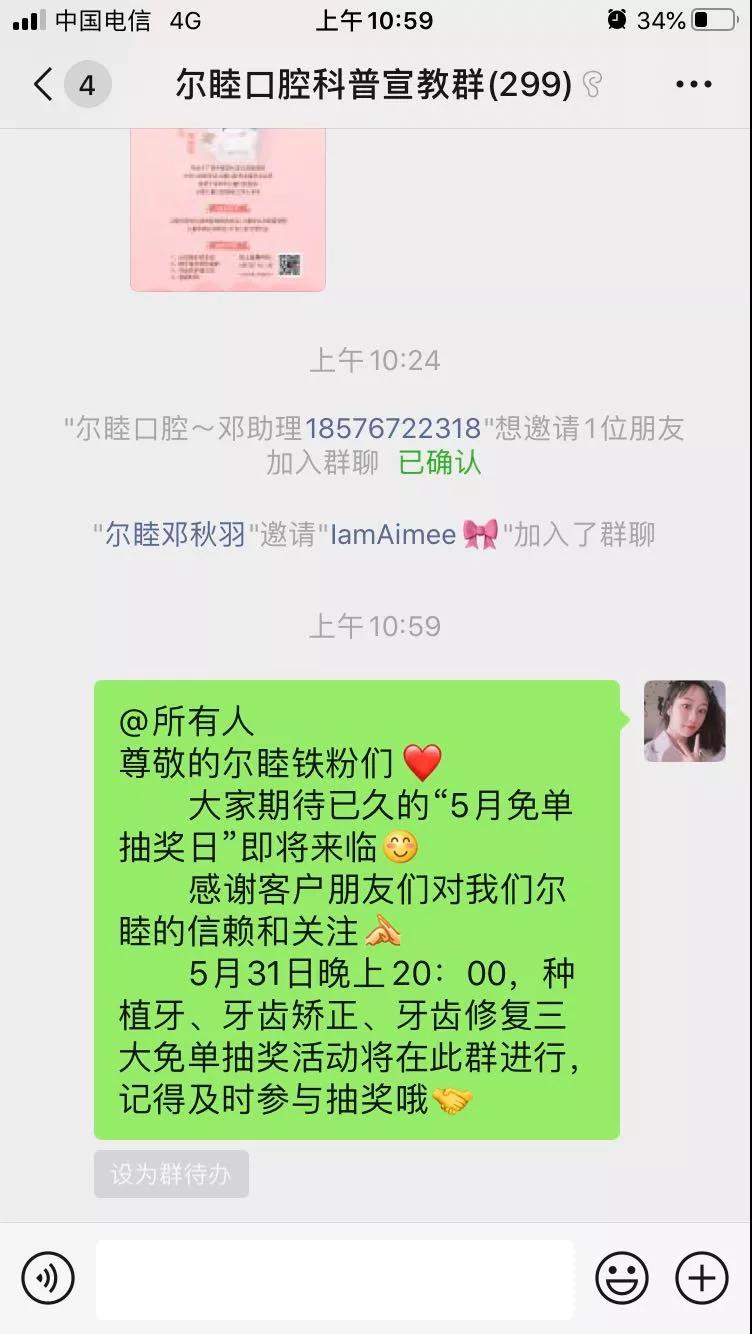
Task: Open the plus attachment menu
Action: click(x=702, y=1278)
